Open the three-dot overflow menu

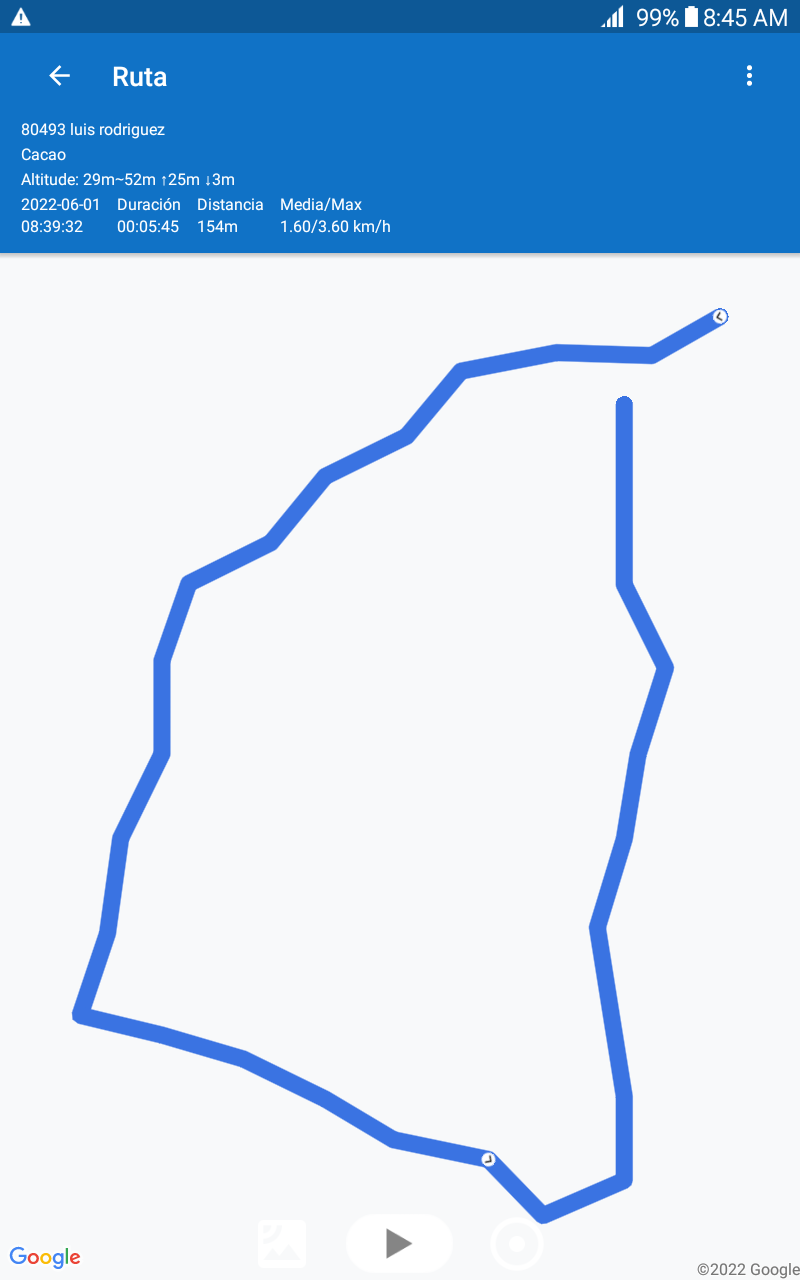click(x=749, y=76)
